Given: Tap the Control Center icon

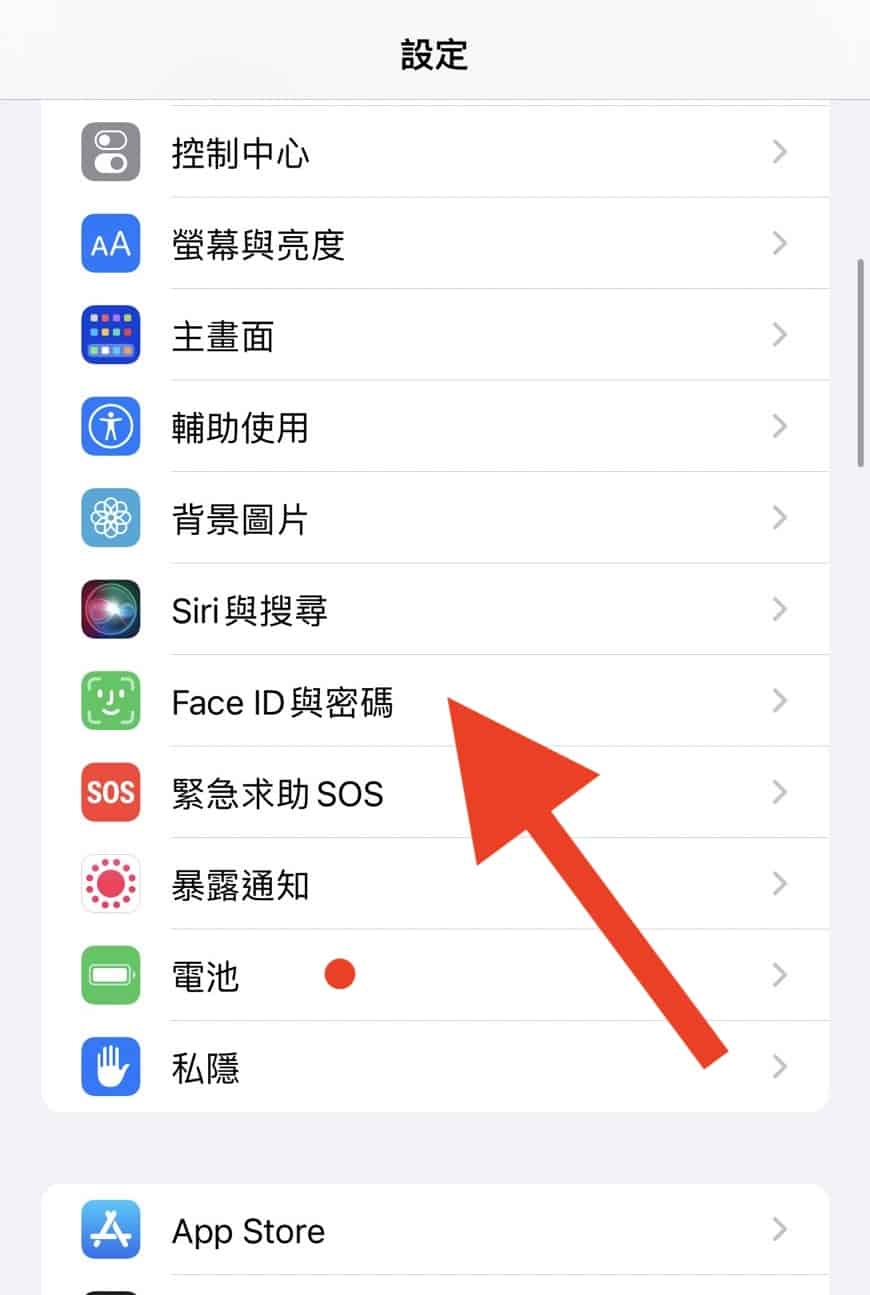Looking at the screenshot, I should coord(110,152).
